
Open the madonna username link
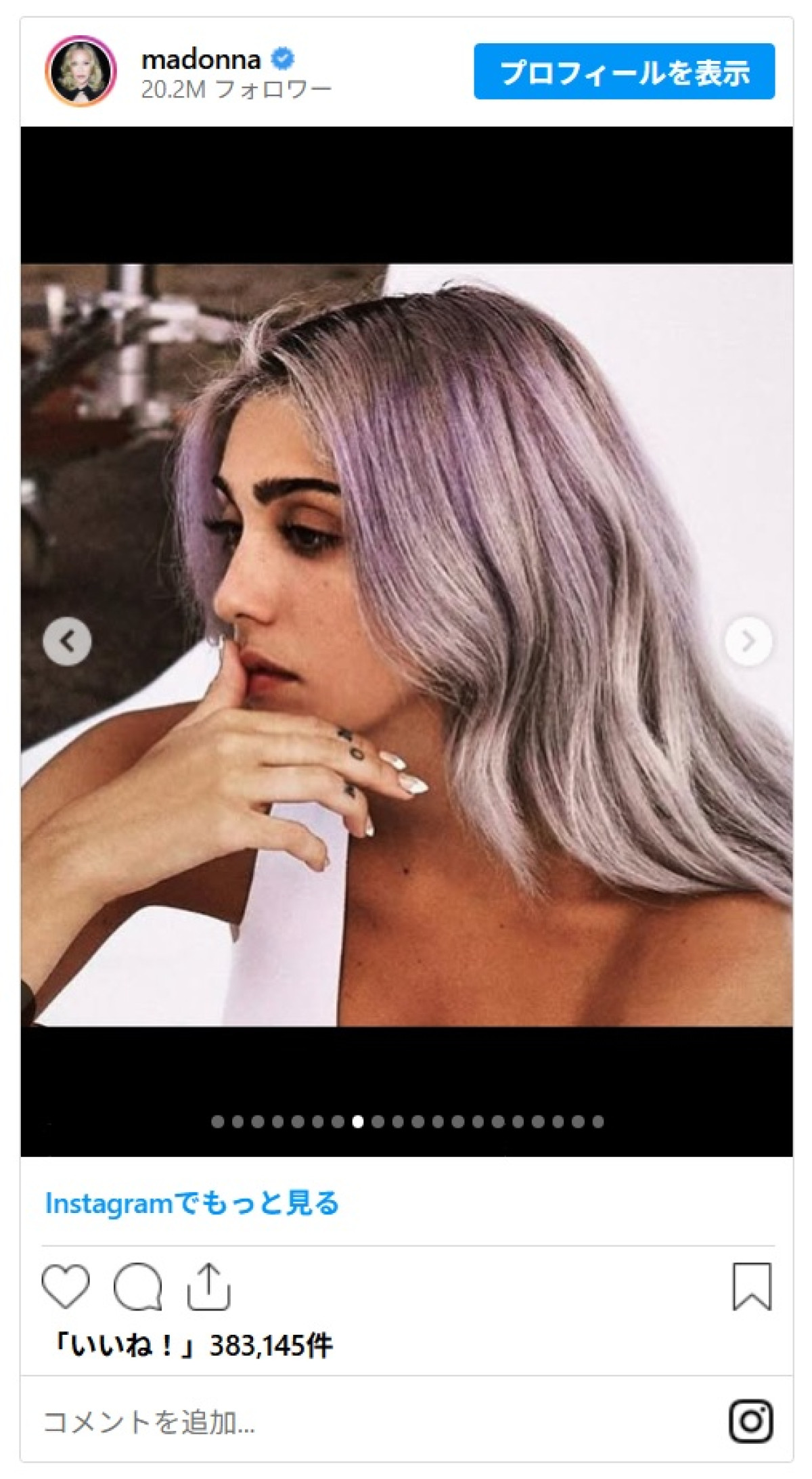pyautogui.click(x=201, y=60)
